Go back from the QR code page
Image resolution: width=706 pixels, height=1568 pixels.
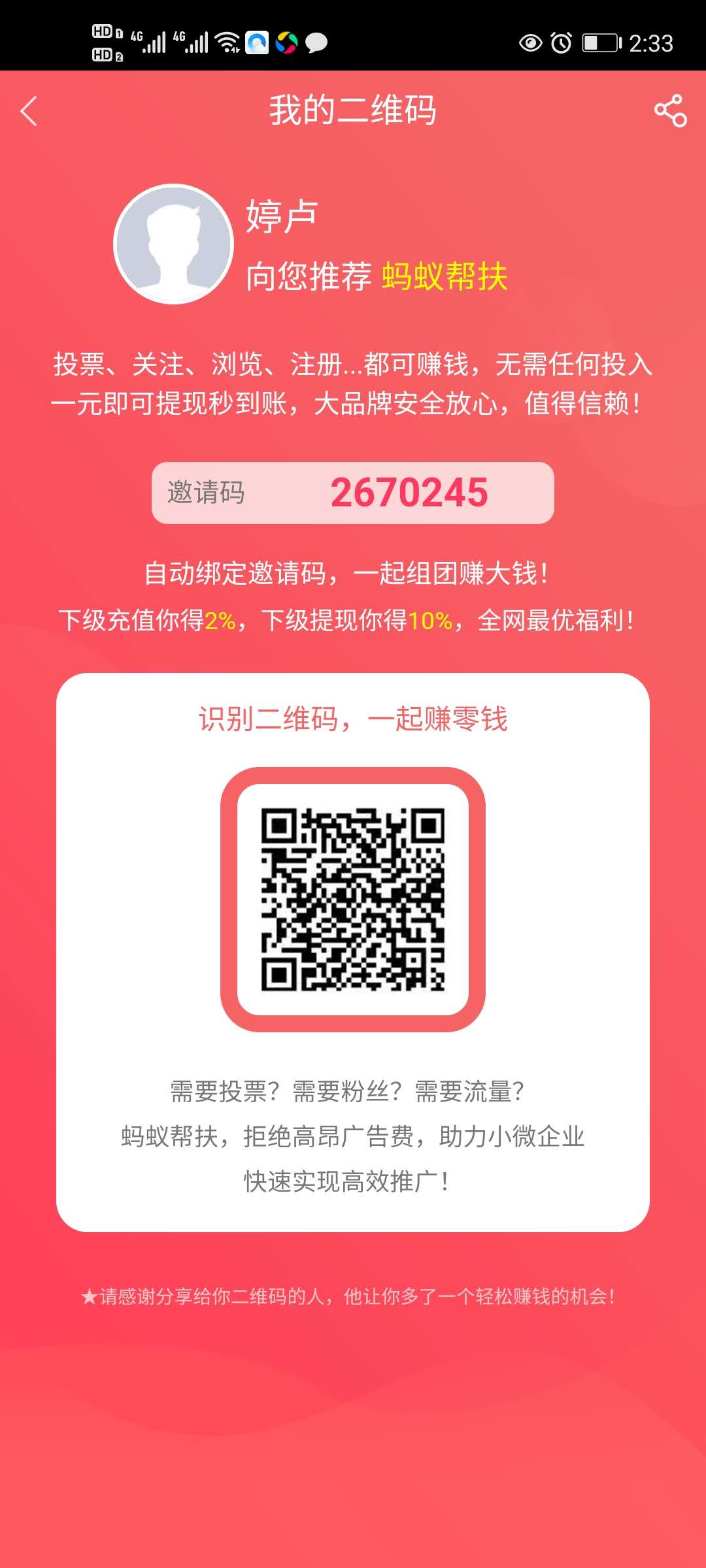pos(29,111)
